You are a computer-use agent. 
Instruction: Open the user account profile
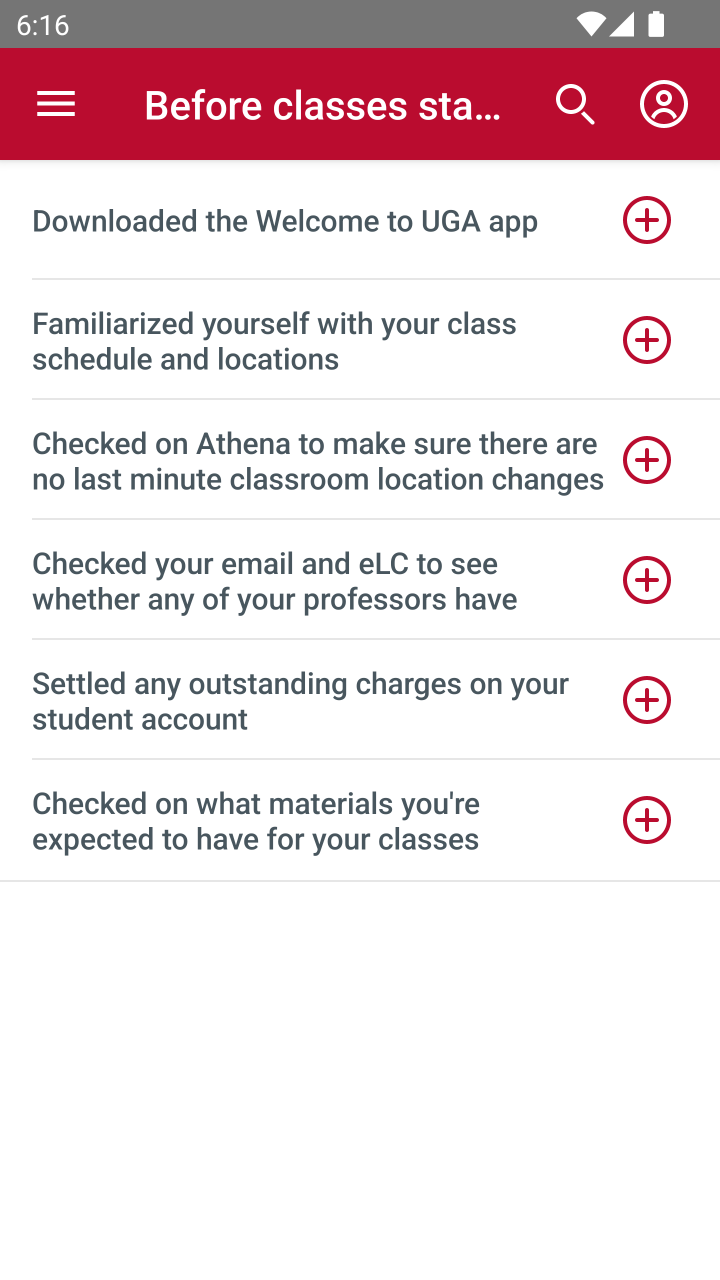(664, 103)
